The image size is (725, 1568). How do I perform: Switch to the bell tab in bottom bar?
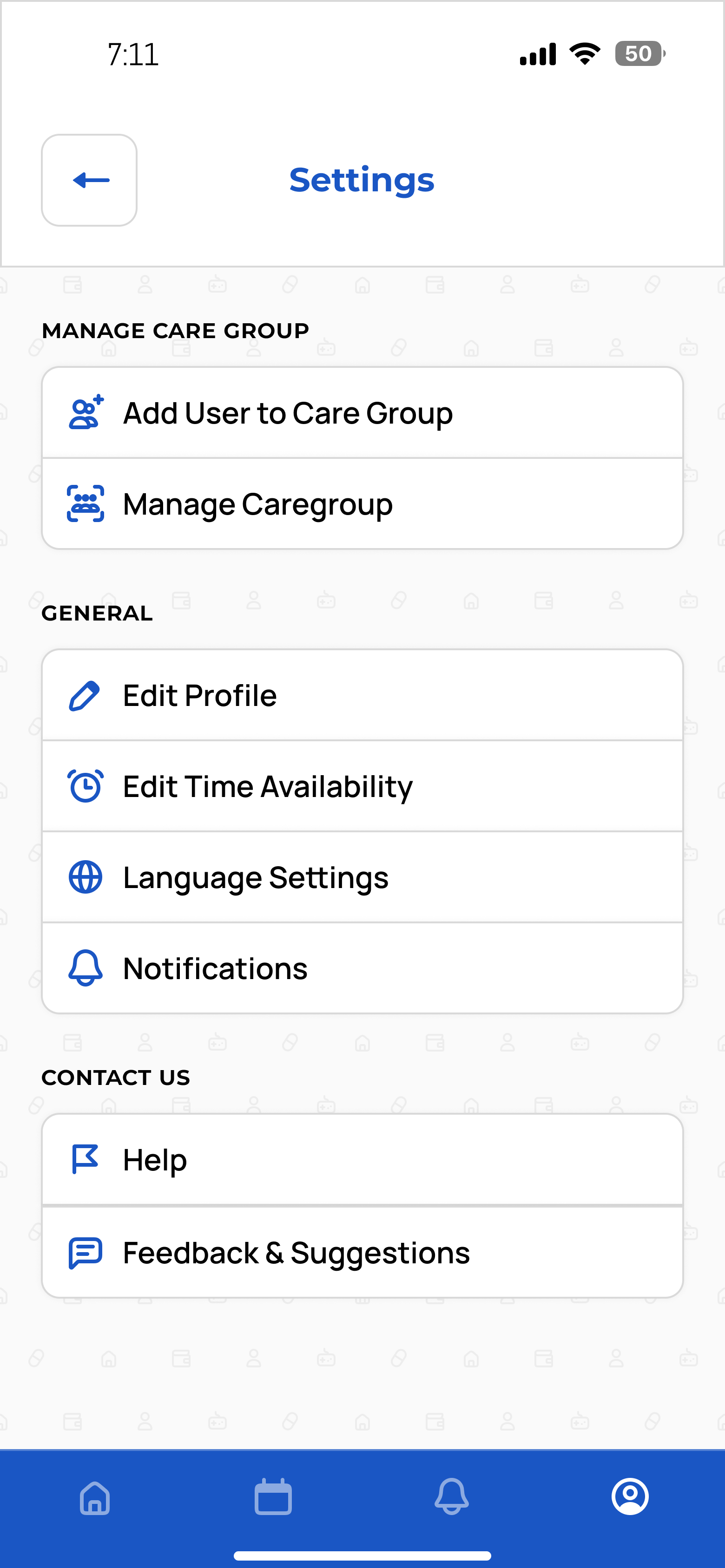pyautogui.click(x=451, y=1497)
